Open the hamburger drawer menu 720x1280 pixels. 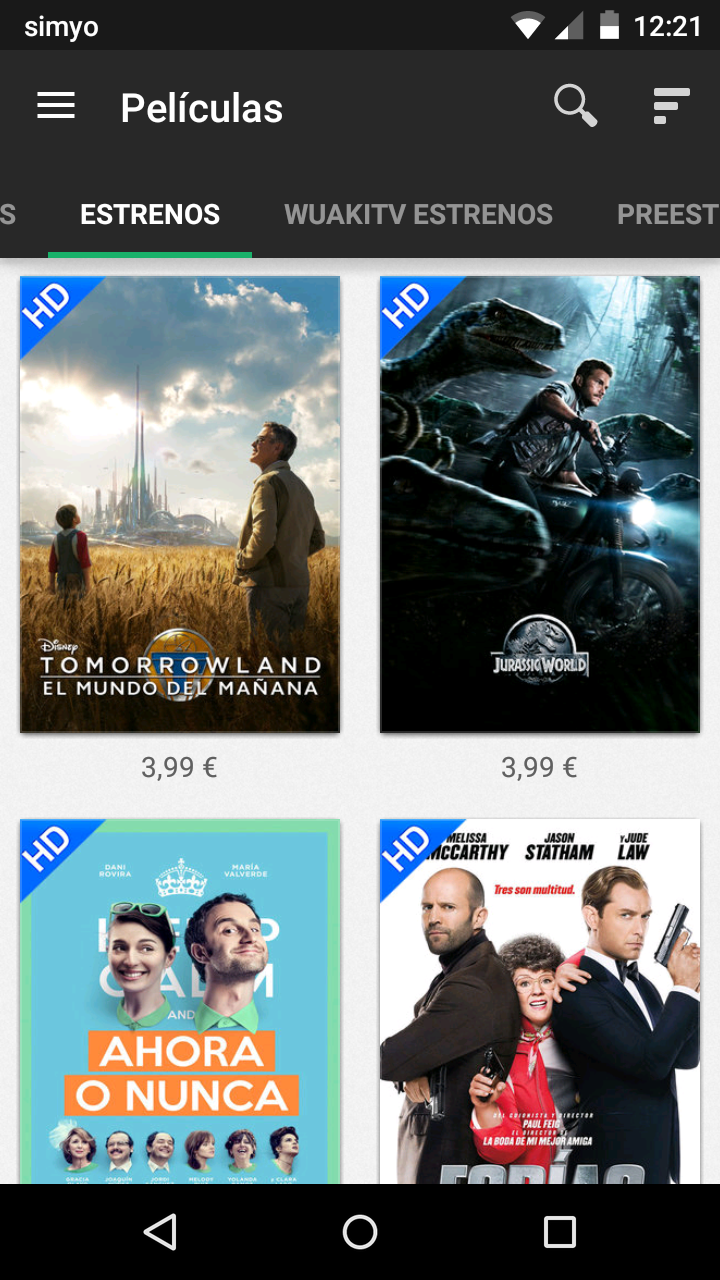(x=56, y=106)
